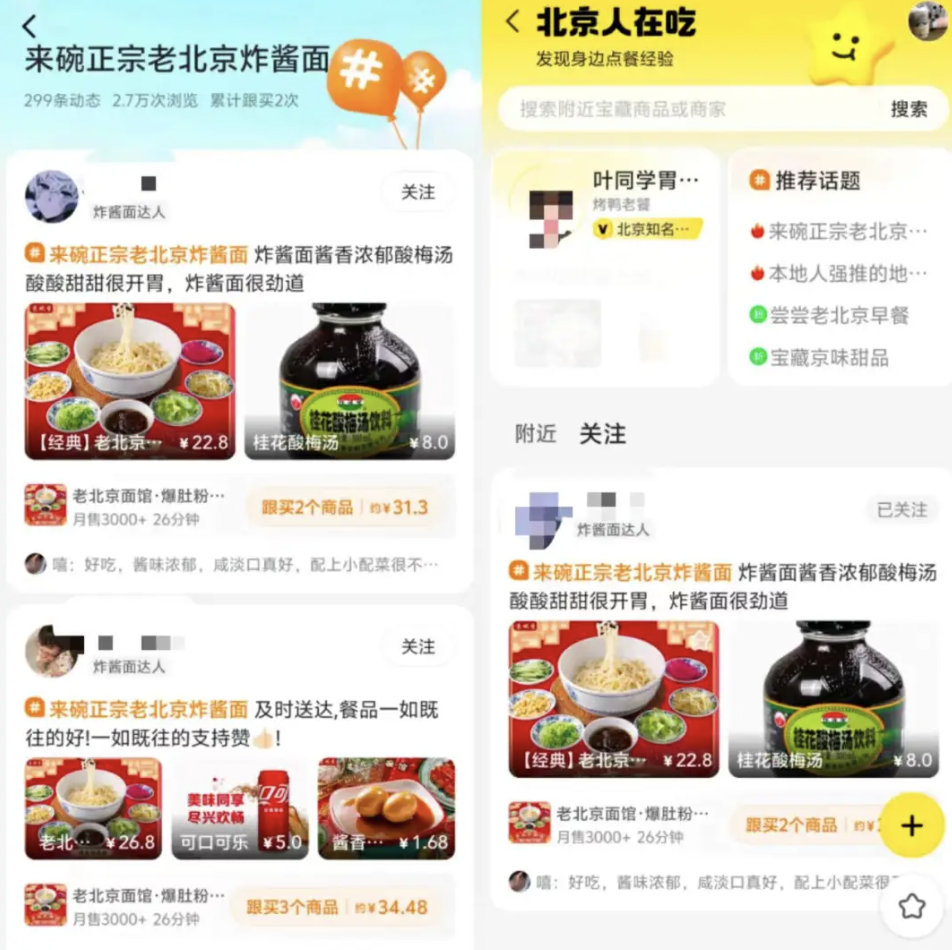The width and height of the screenshot is (952, 950).
Task: Open the profile avatar beside 北京人在吃
Action: pyautogui.click(x=929, y=19)
